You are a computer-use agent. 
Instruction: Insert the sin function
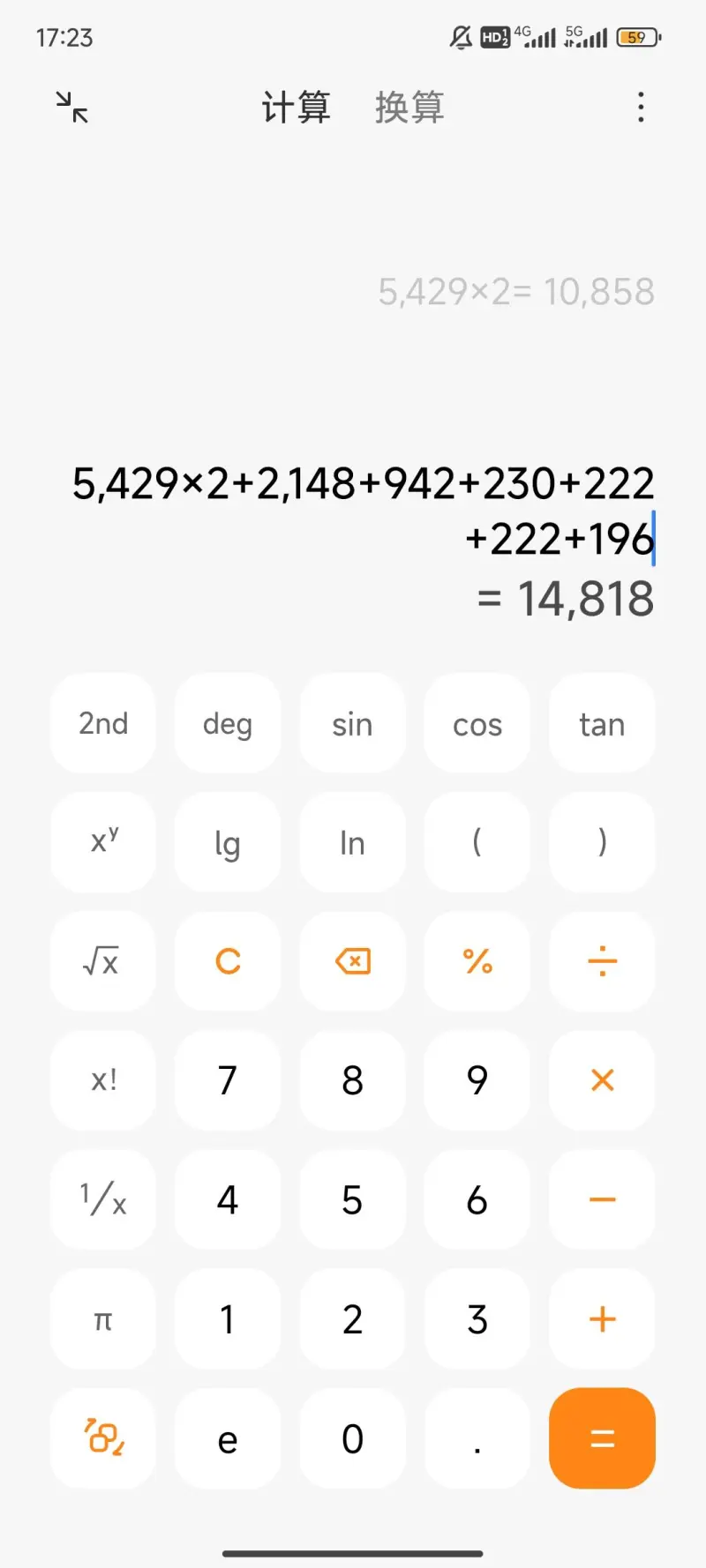(x=352, y=723)
